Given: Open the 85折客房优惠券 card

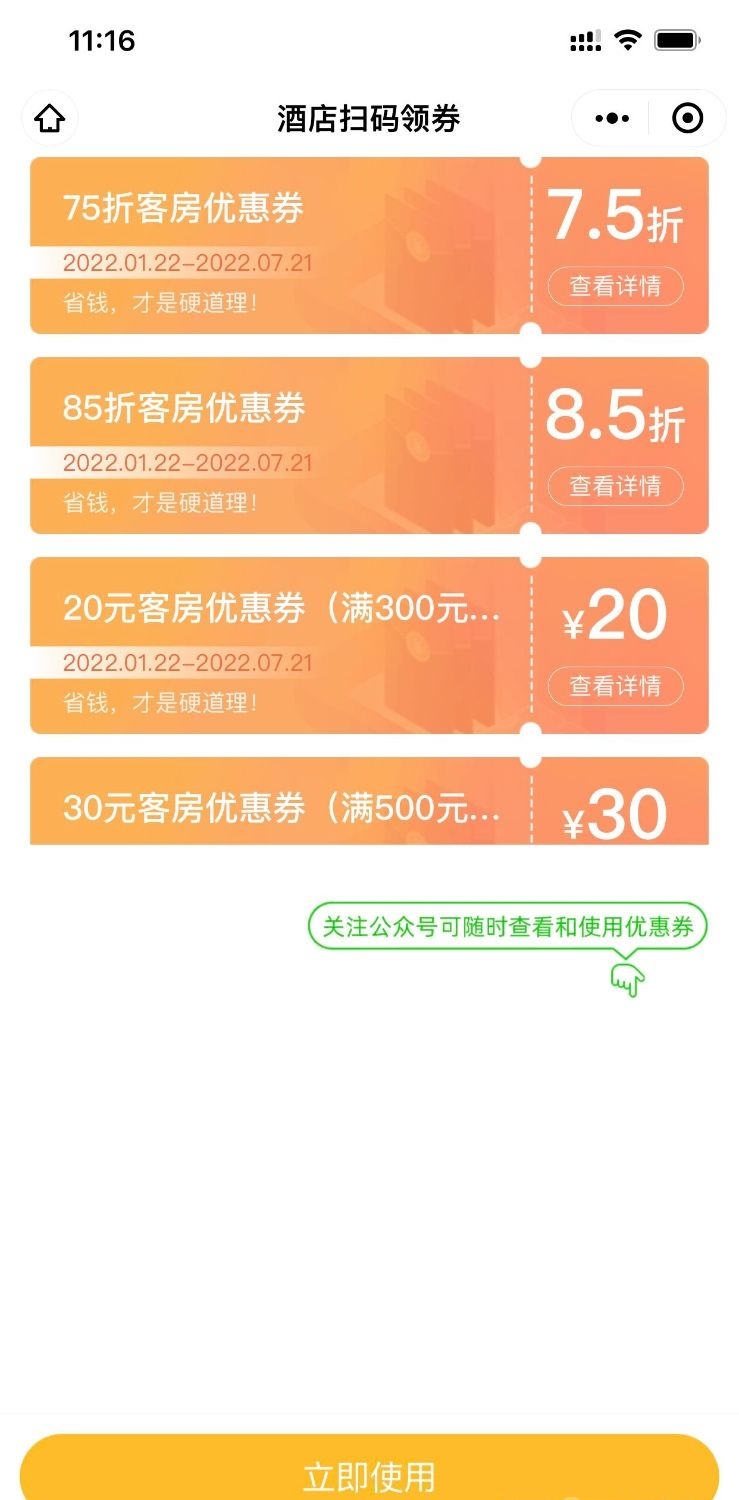Looking at the screenshot, I should click(280, 445).
